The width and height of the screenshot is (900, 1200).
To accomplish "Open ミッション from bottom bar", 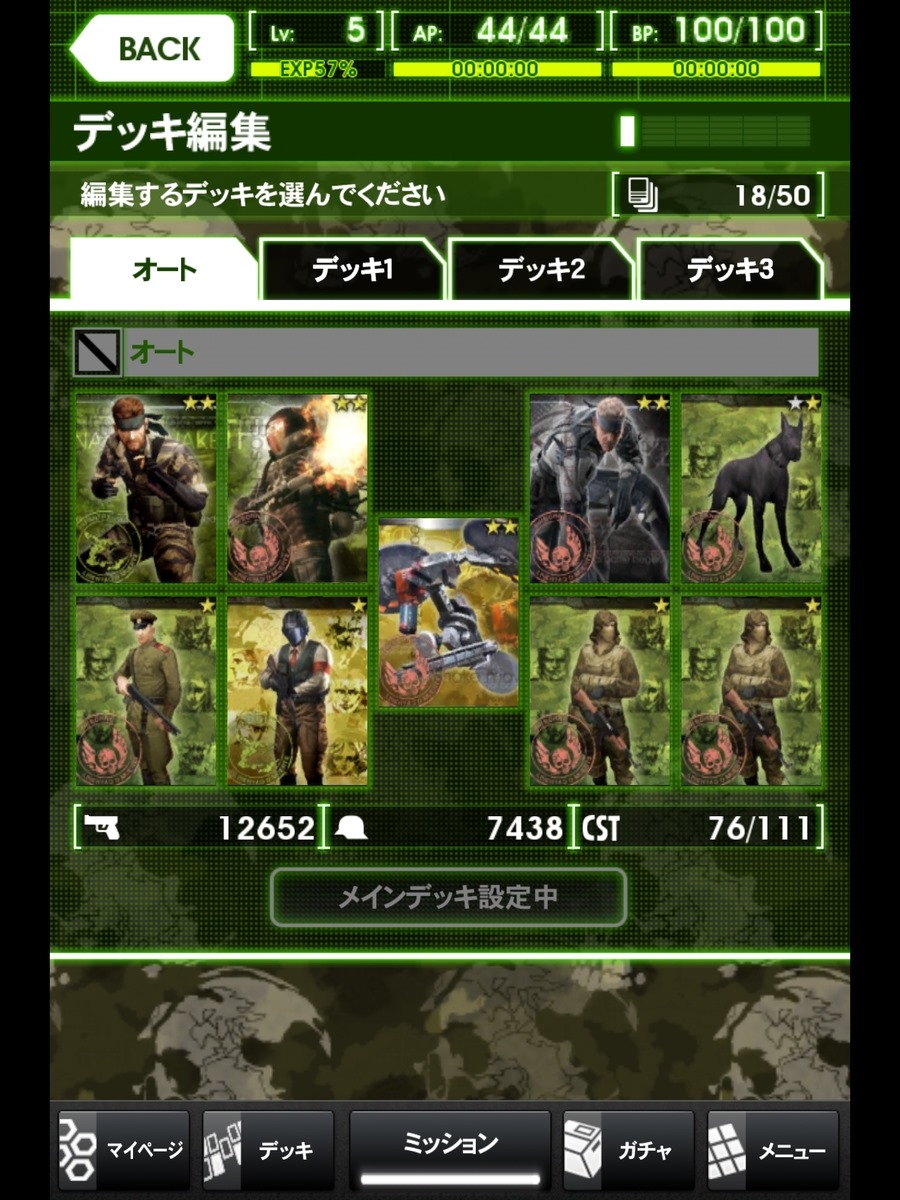I will [450, 1148].
